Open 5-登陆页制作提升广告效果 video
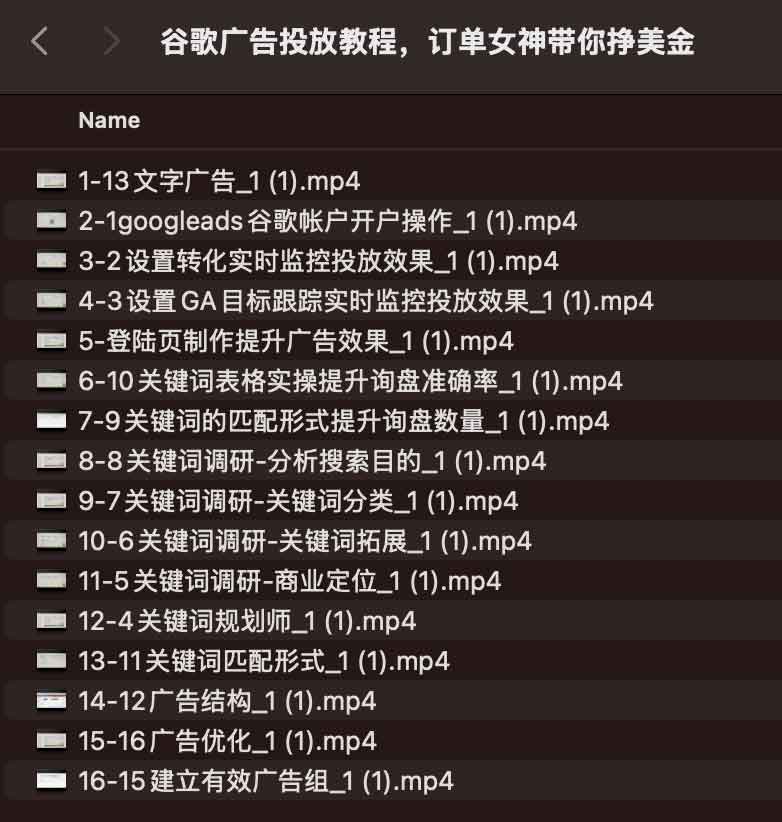The height and width of the screenshot is (822, 782). click(295, 341)
